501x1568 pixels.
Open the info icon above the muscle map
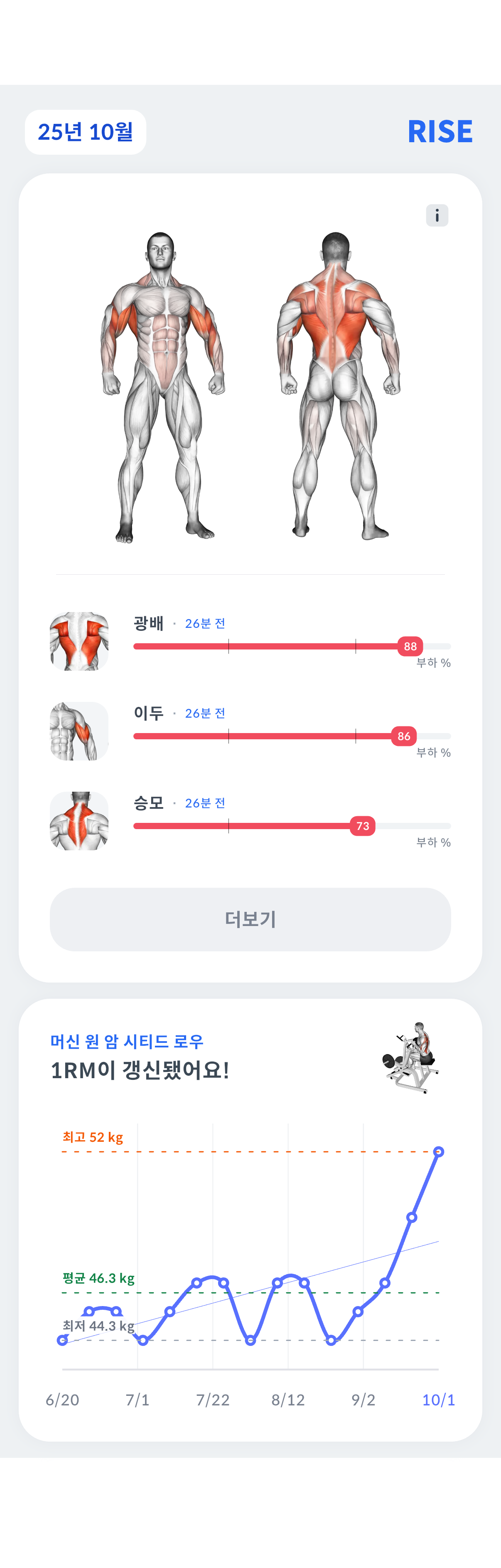click(x=437, y=215)
